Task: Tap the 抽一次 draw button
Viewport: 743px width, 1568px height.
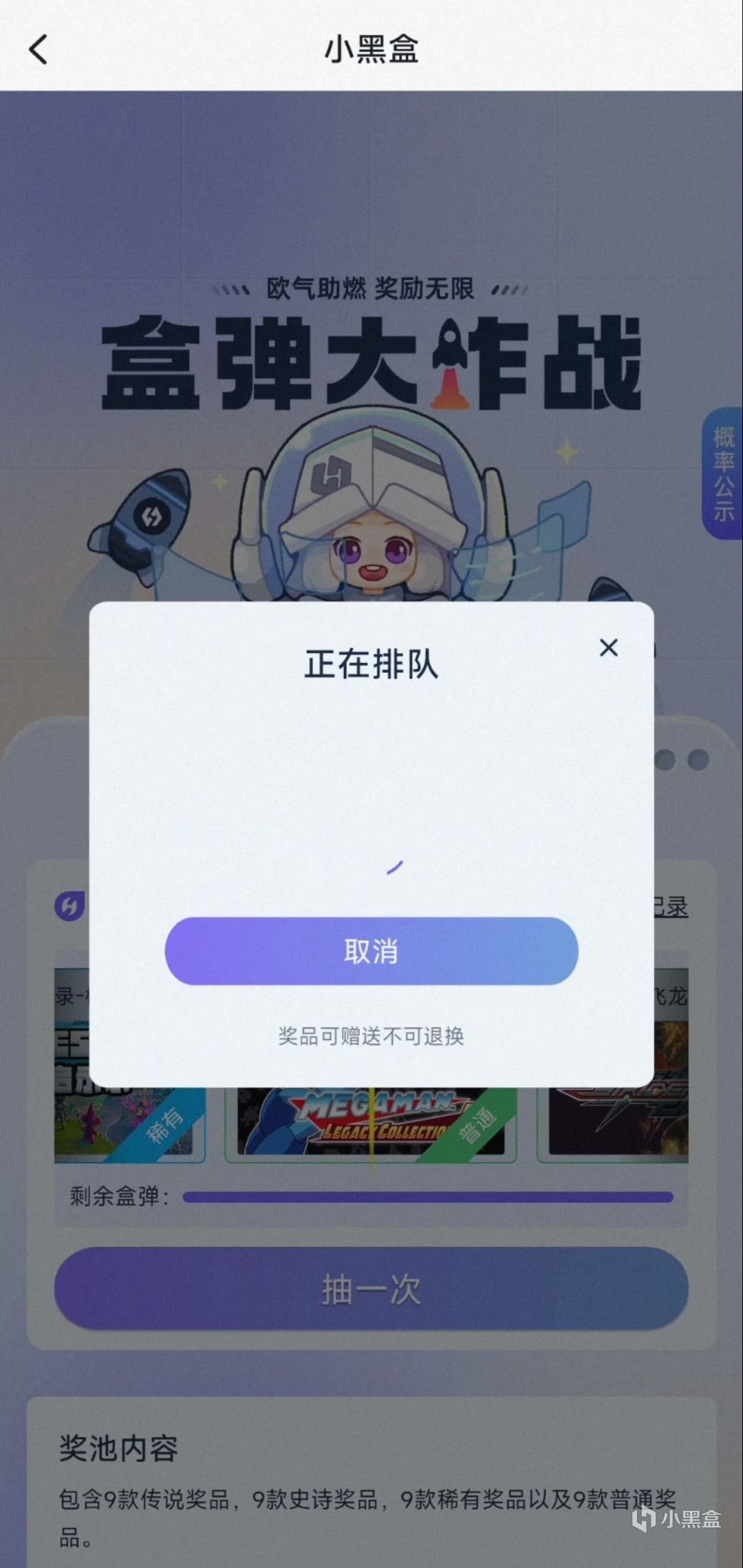Action: pyautogui.click(x=371, y=1289)
